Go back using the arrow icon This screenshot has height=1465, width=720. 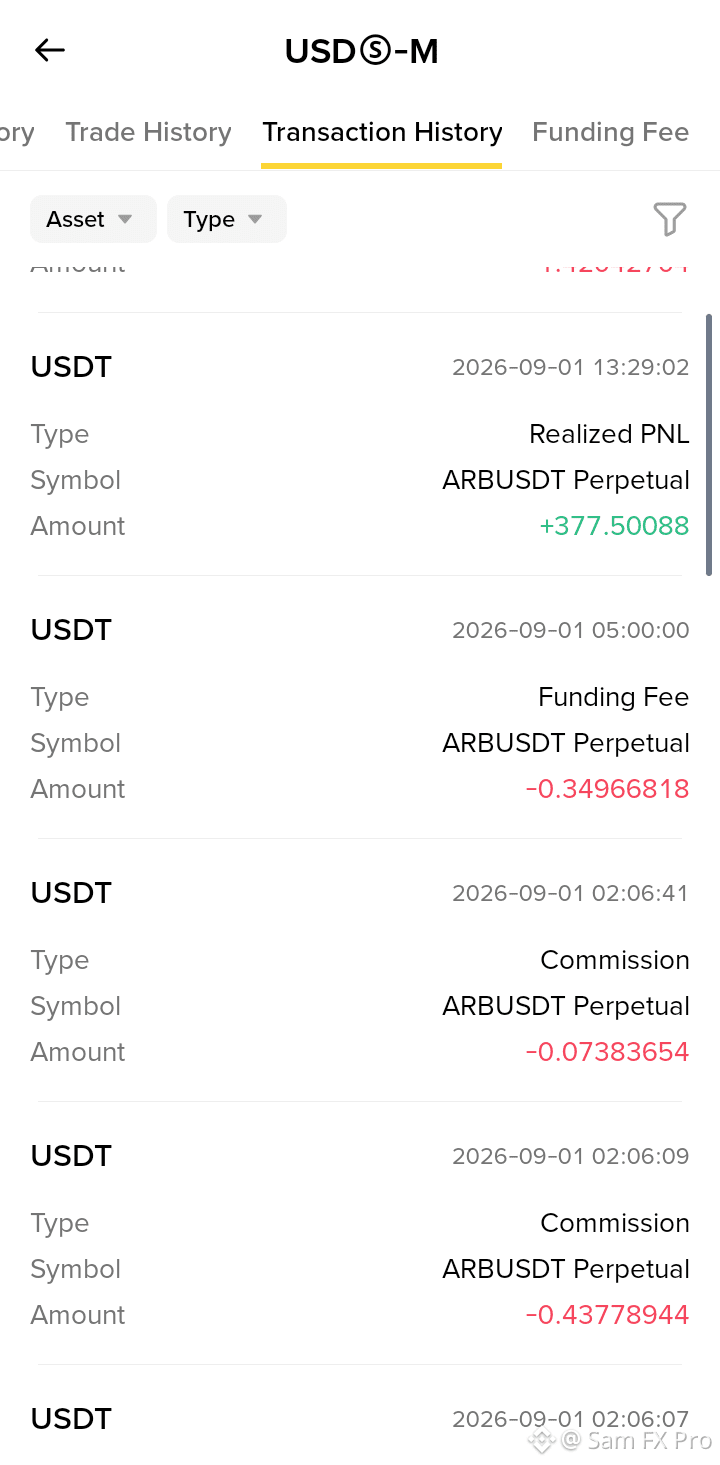click(50, 50)
